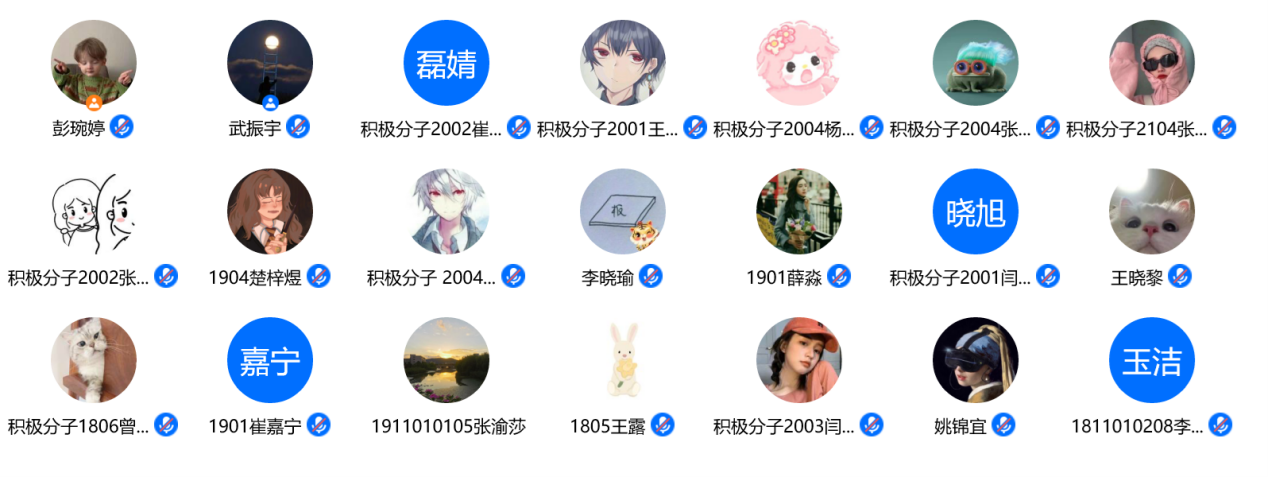Open participant 彭琬婷's tile

93,63
